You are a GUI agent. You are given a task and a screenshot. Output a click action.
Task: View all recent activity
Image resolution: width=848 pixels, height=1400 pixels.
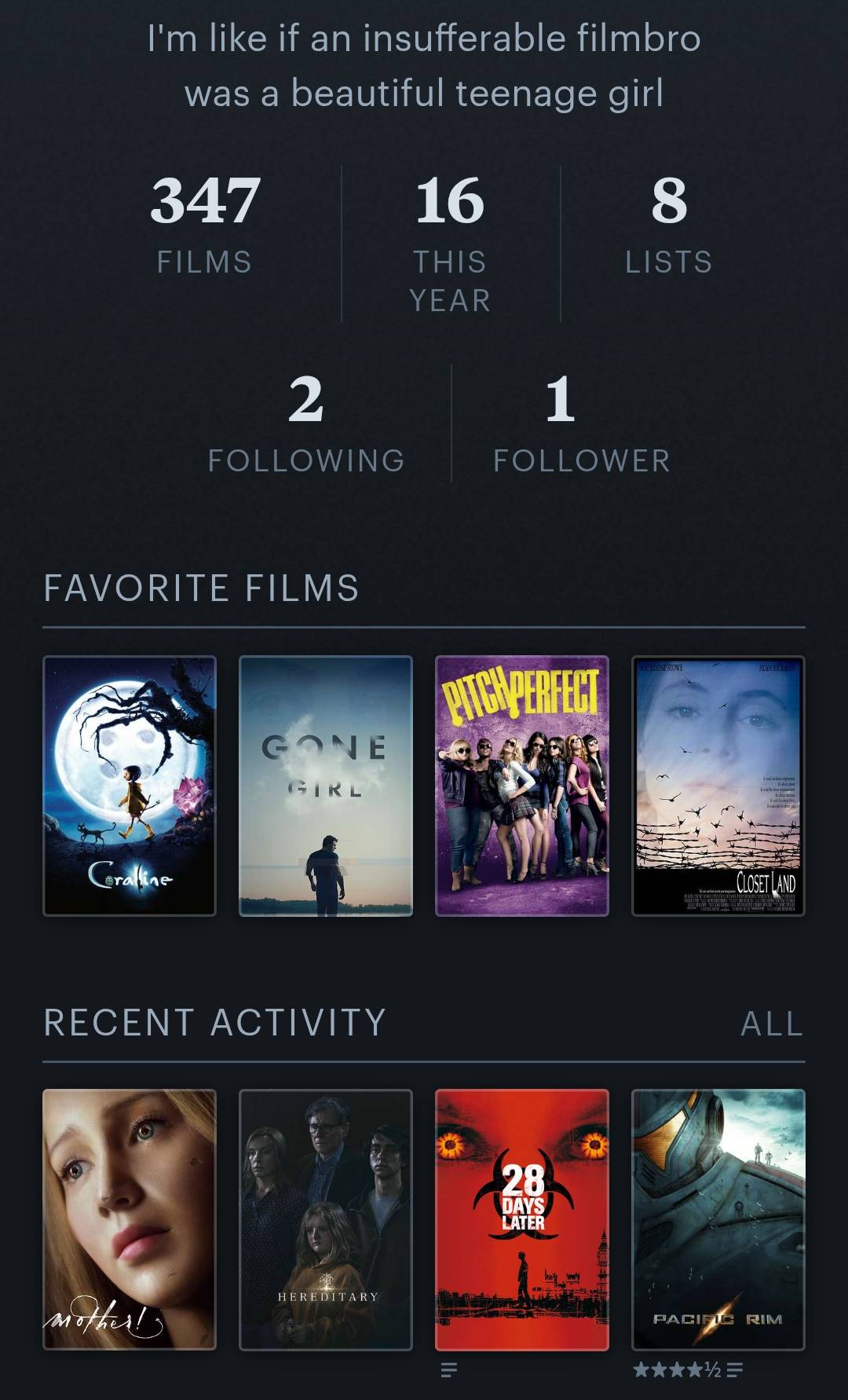pyautogui.click(x=772, y=1024)
